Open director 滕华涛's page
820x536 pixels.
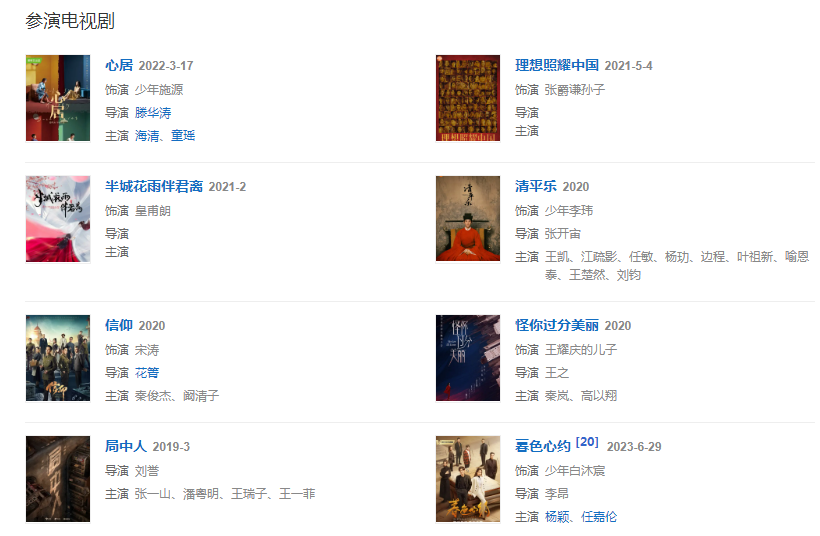pos(153,113)
